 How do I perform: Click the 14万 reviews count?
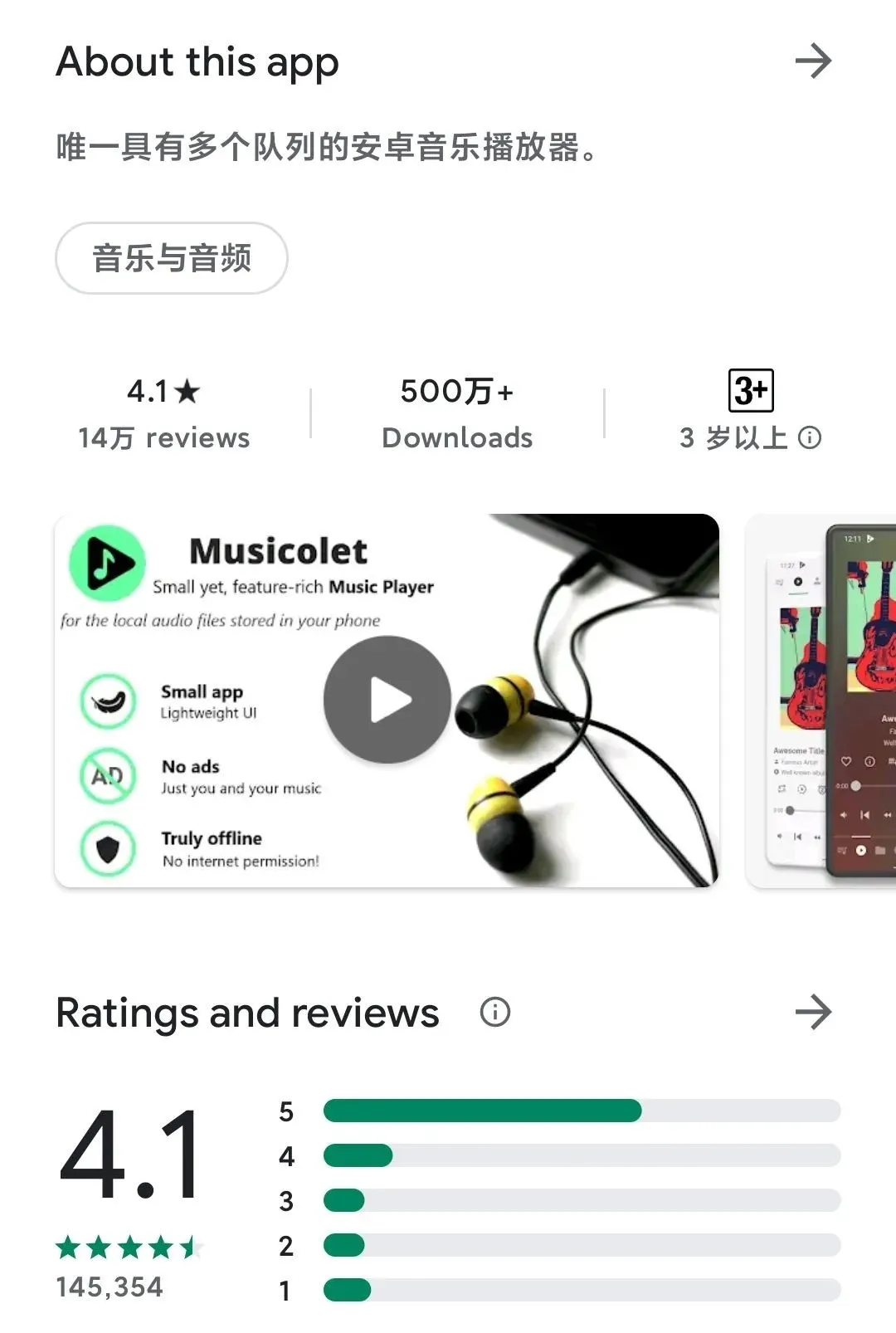pyautogui.click(x=163, y=437)
